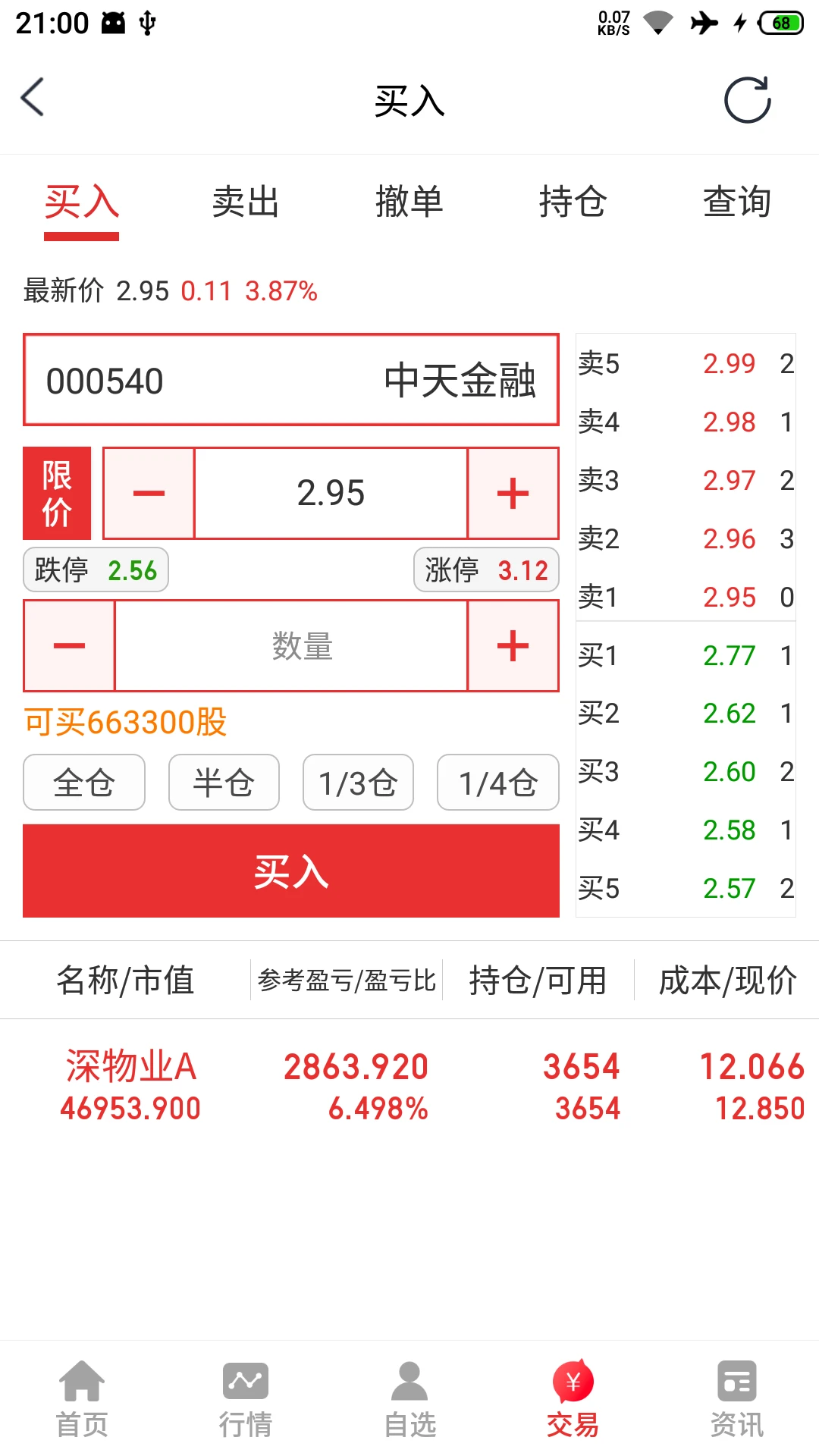Tap the back arrow at top left

32,99
